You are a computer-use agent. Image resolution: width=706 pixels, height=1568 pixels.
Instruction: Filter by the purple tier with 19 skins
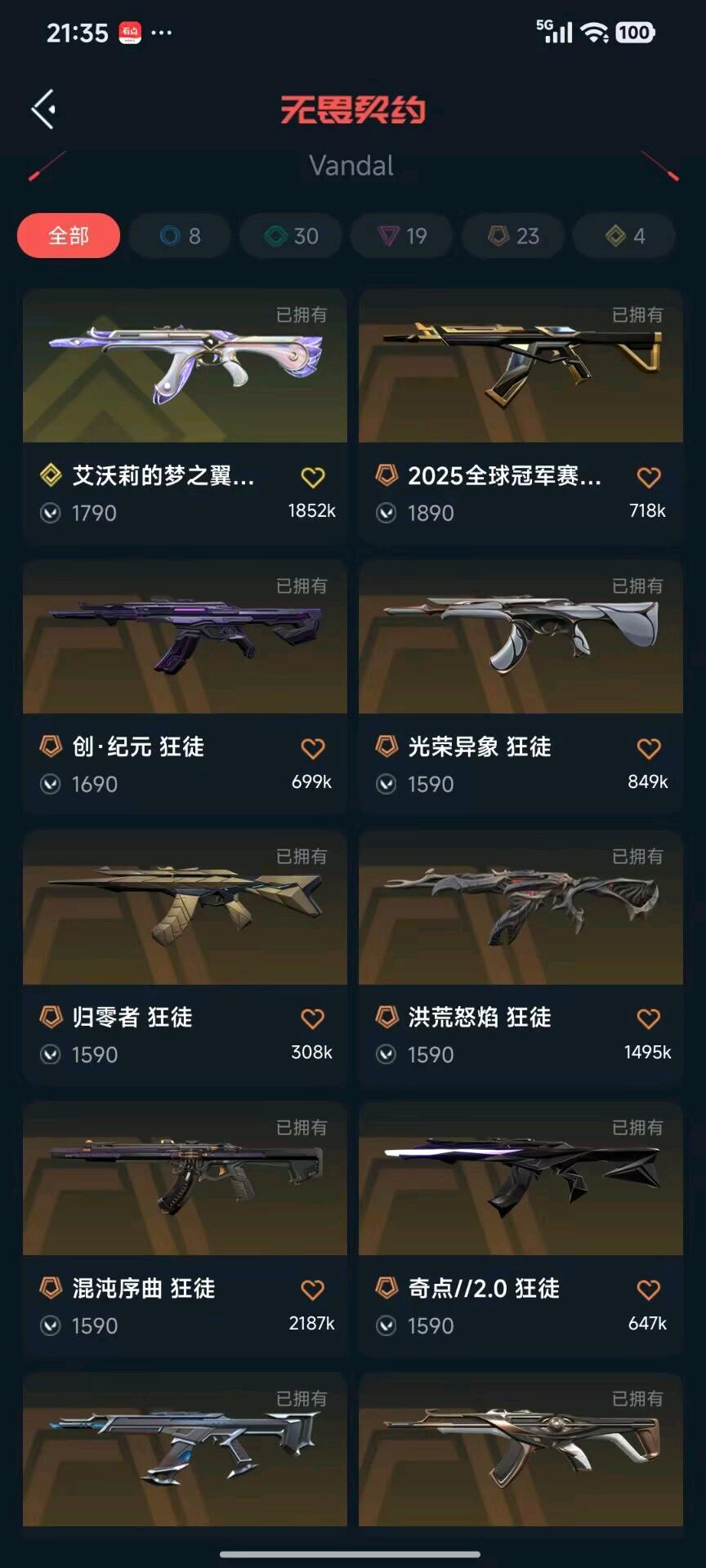click(402, 236)
